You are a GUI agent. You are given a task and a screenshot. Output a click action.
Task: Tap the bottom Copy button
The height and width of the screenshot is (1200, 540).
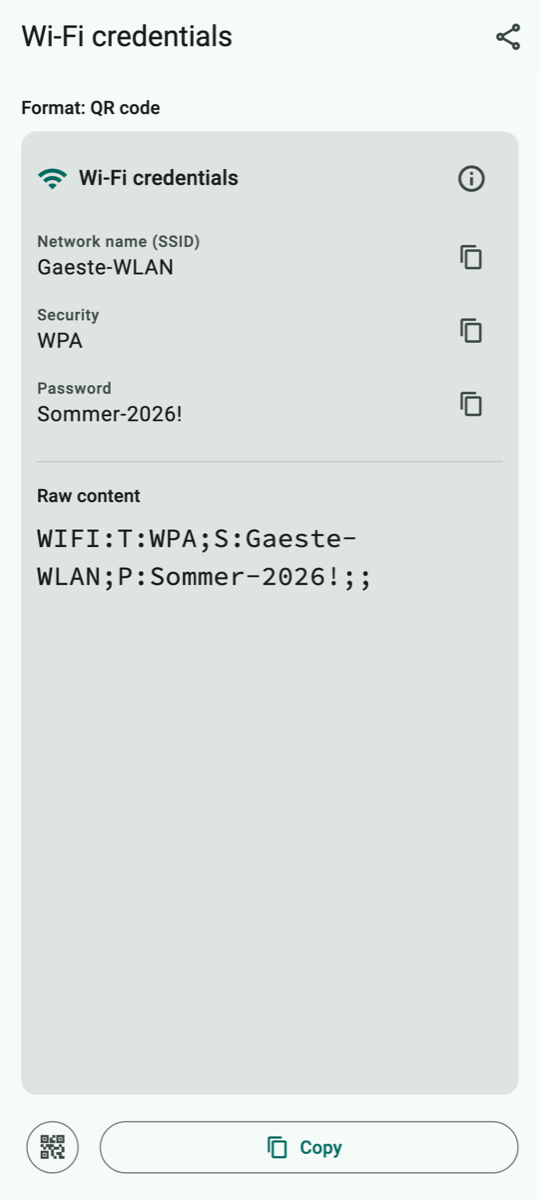click(x=309, y=1147)
